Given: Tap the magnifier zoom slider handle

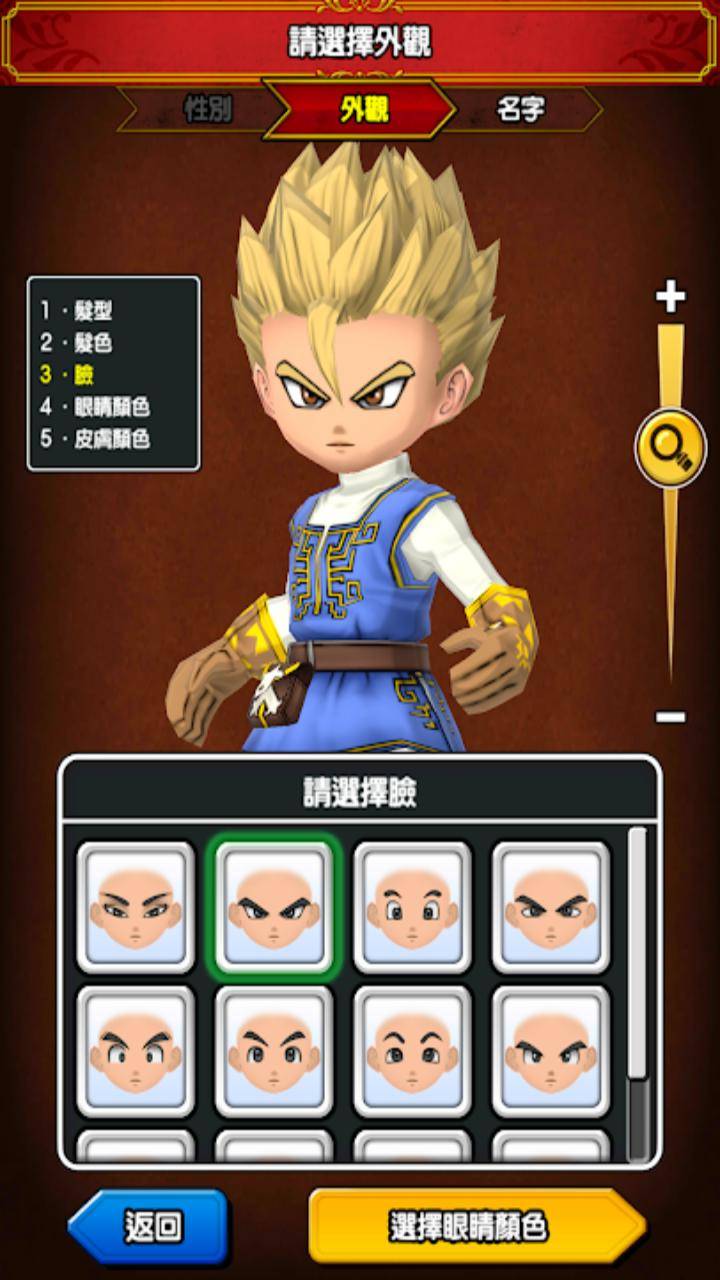Looking at the screenshot, I should coord(670,448).
